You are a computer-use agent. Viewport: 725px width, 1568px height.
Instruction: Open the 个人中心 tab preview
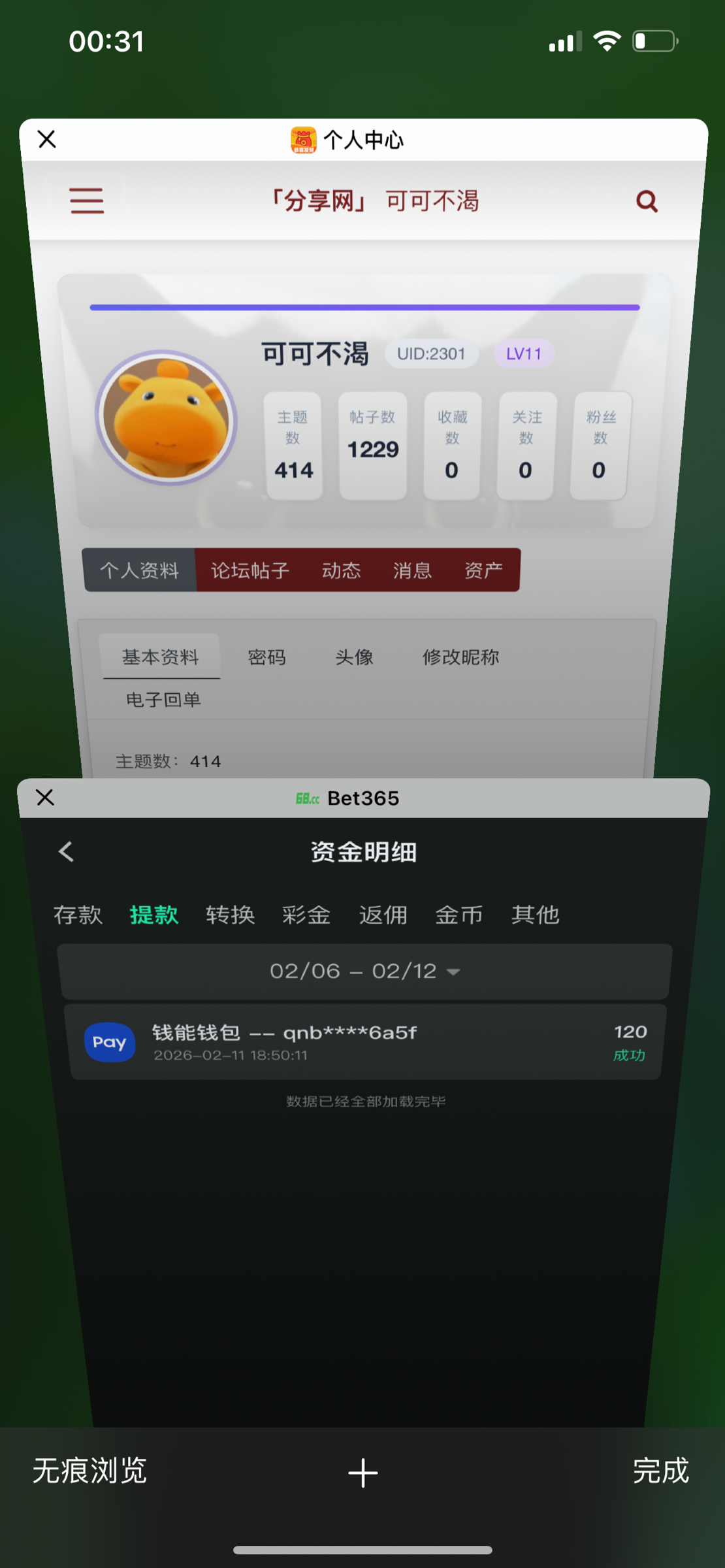click(363, 457)
